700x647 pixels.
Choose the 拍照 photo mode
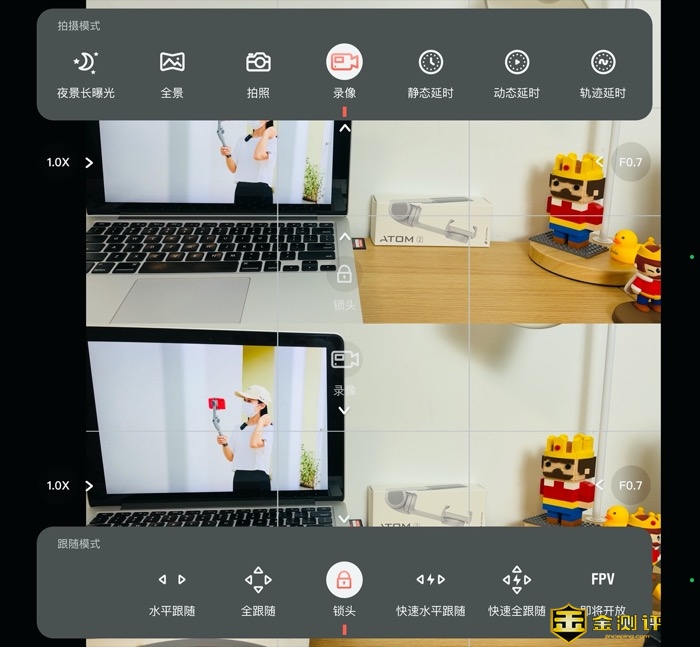(x=258, y=63)
